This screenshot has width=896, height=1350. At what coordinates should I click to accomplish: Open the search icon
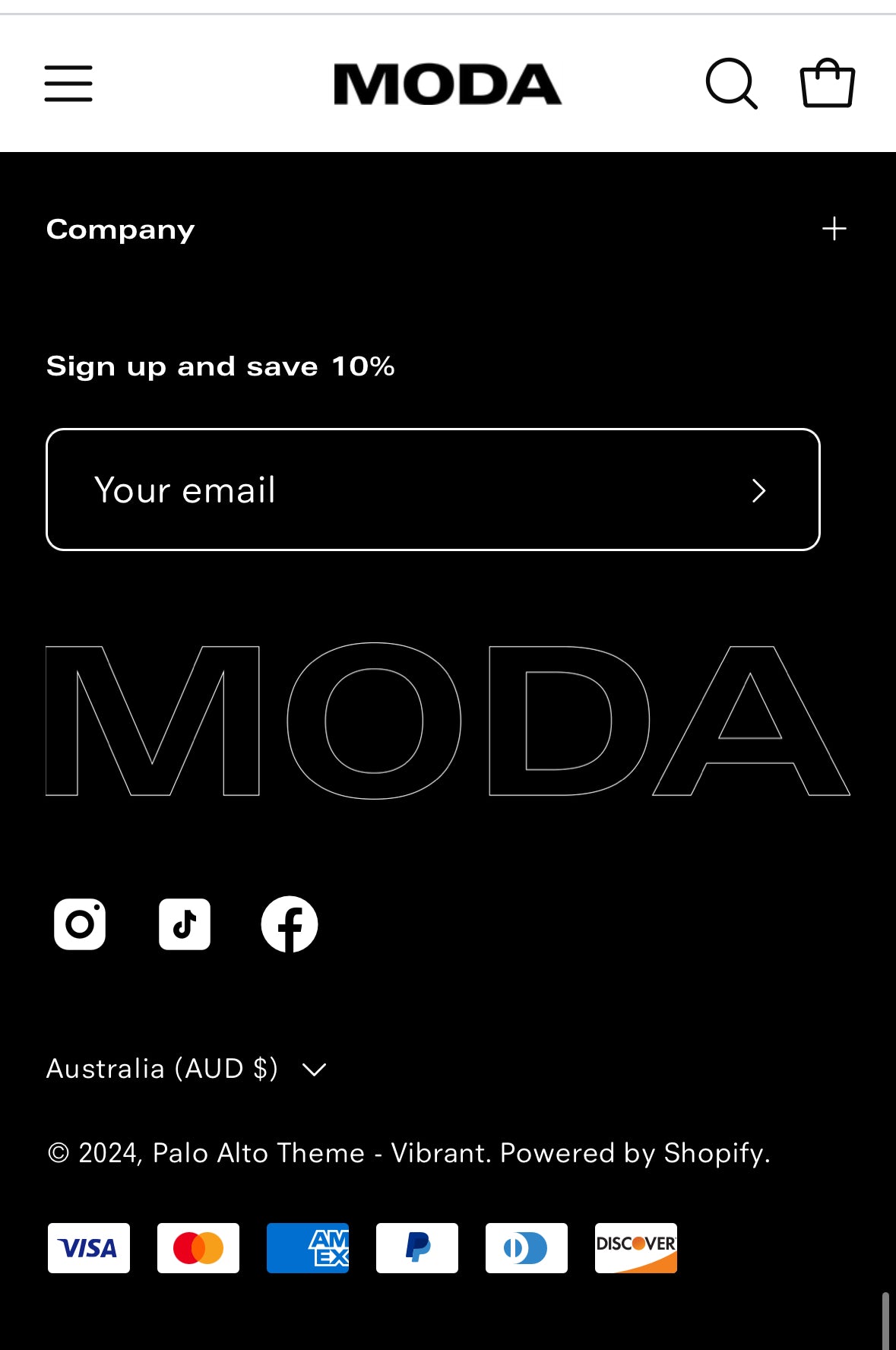click(731, 84)
